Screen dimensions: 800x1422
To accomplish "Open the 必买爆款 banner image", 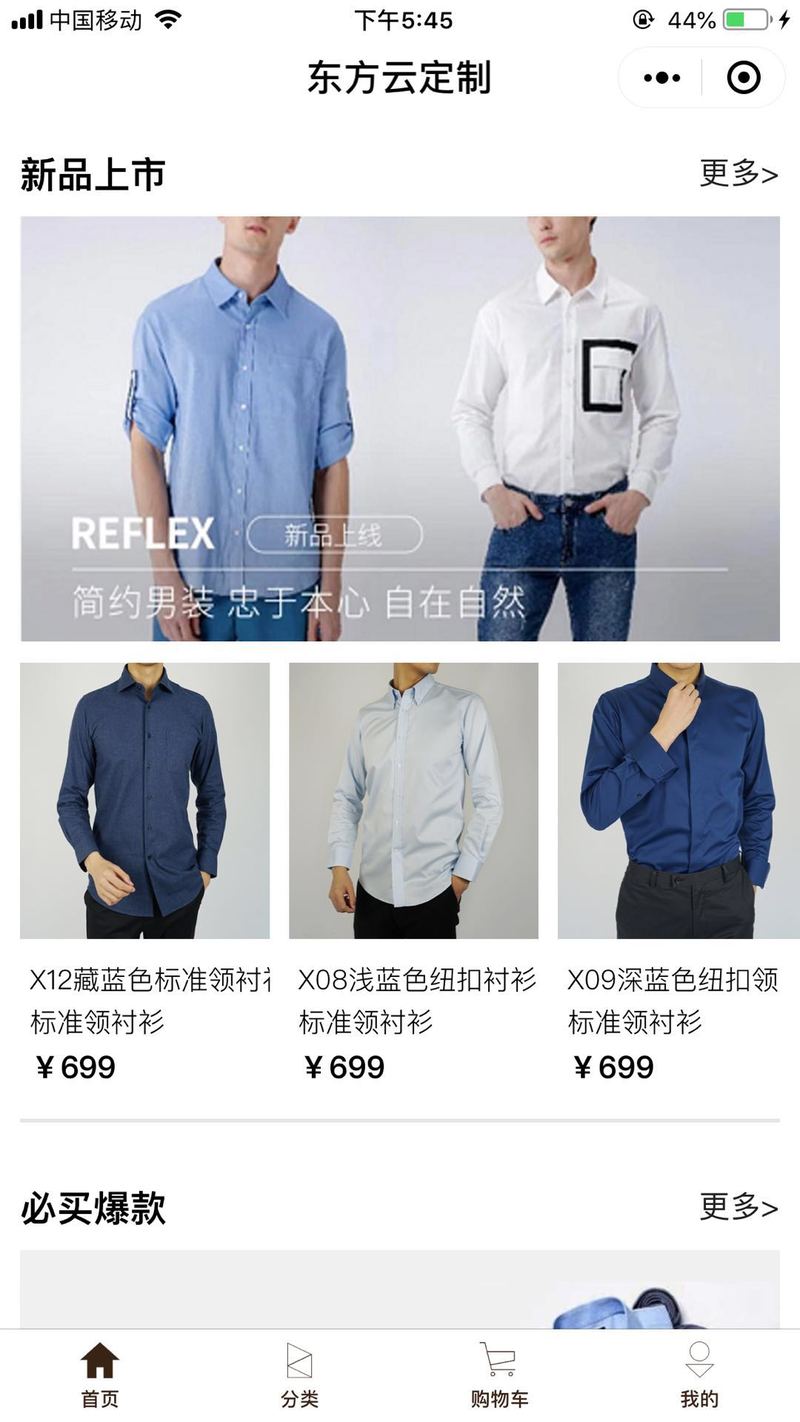I will point(400,1289).
